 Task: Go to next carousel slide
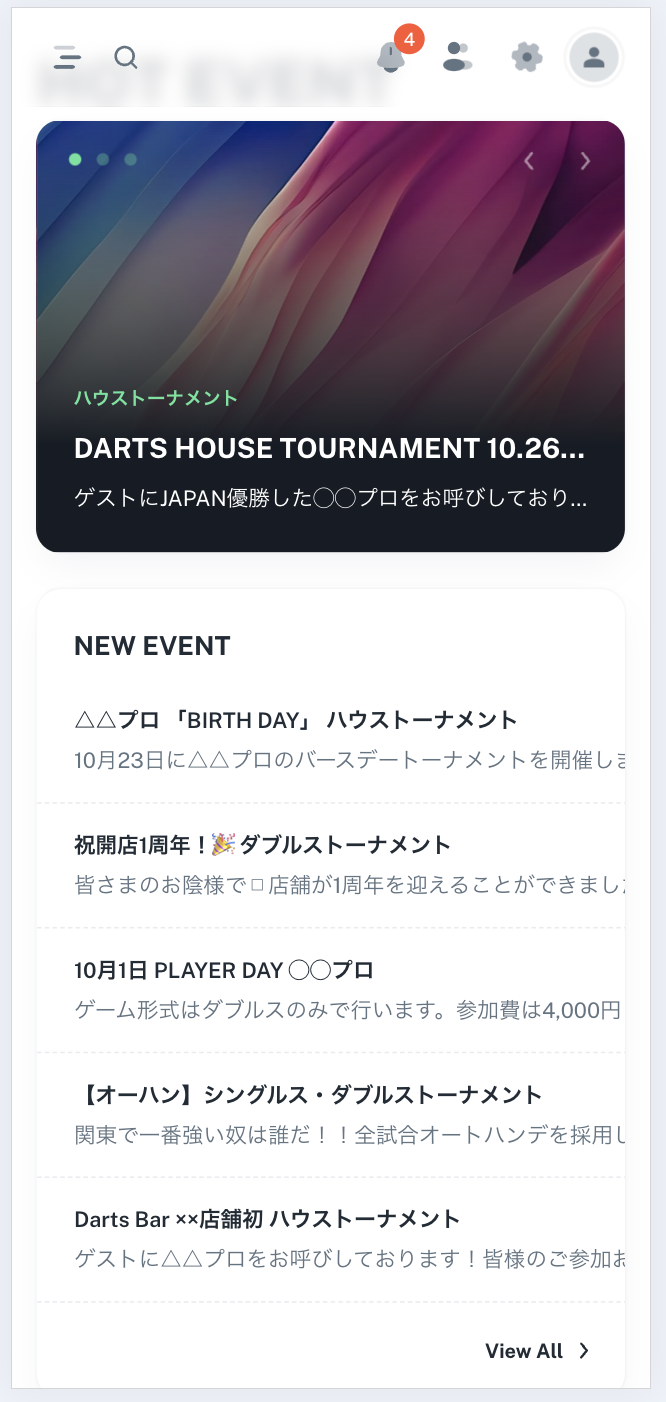[586, 161]
